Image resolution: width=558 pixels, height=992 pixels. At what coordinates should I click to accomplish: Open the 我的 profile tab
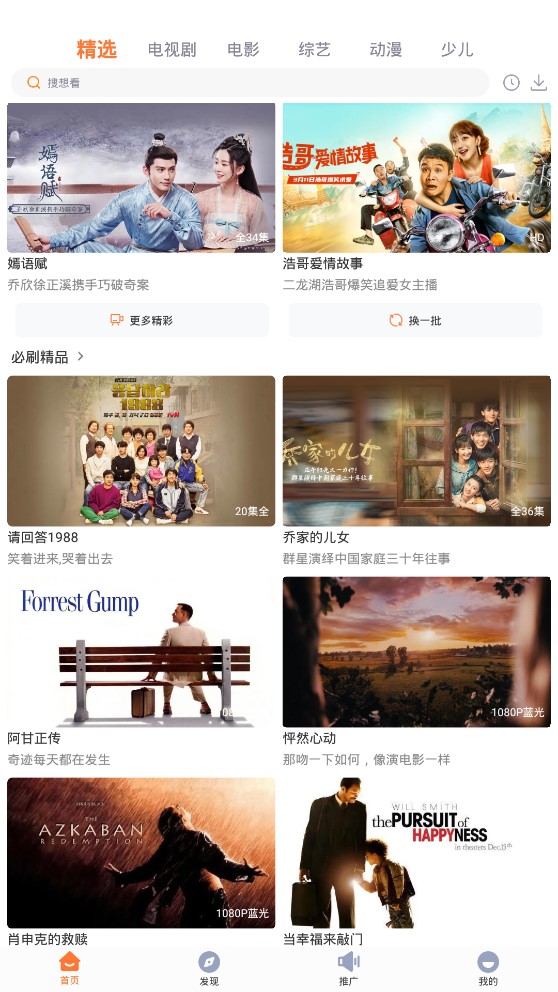point(488,969)
